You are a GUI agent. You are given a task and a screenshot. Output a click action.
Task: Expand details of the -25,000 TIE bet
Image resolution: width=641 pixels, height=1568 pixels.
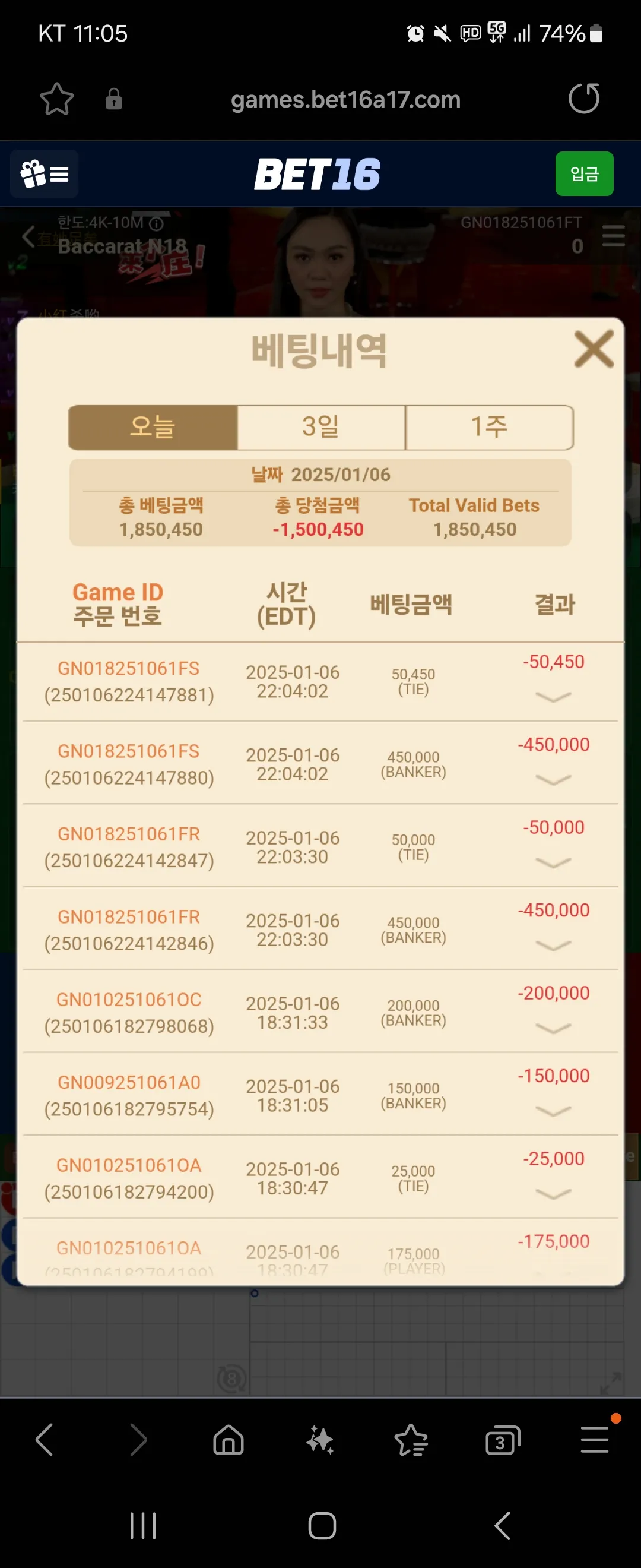553,1194
